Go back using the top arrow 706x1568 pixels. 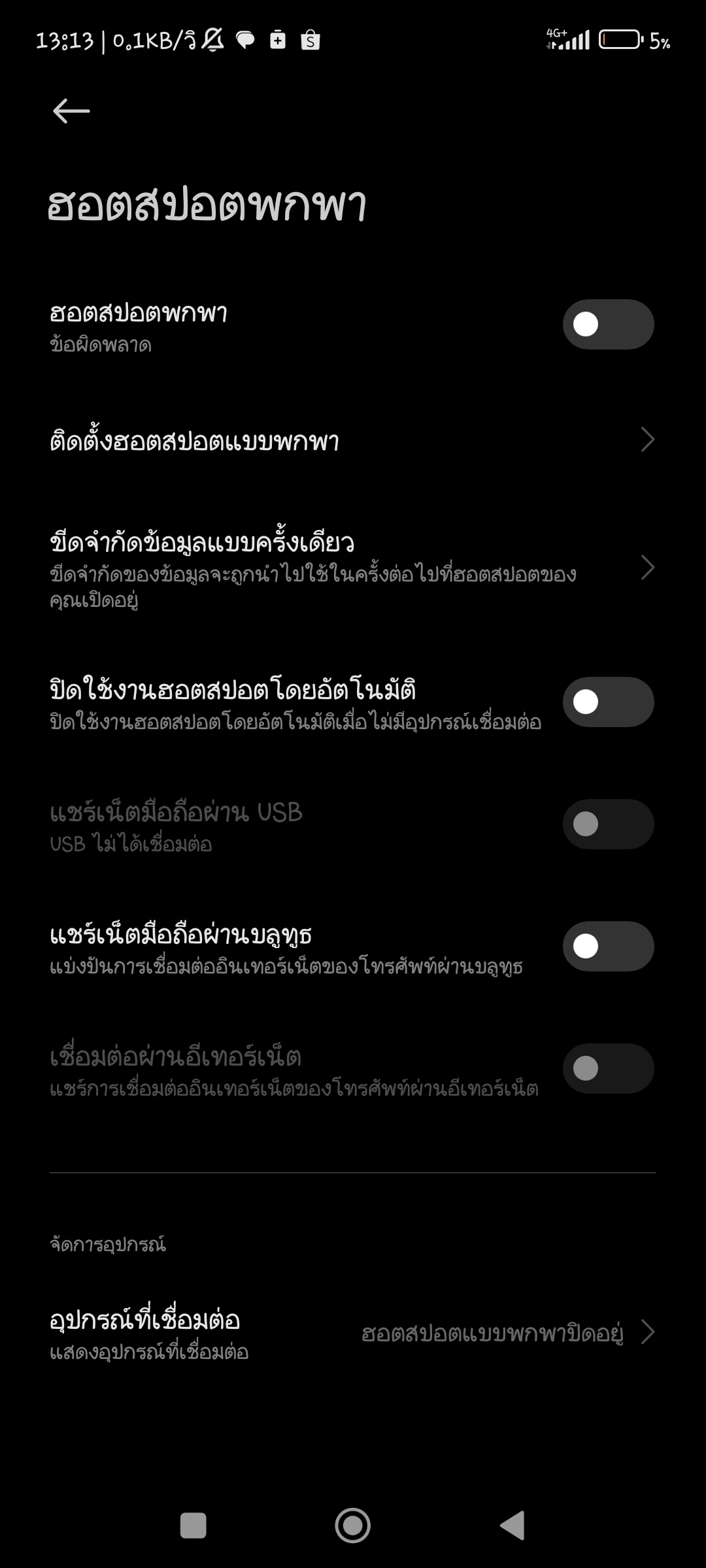71,111
